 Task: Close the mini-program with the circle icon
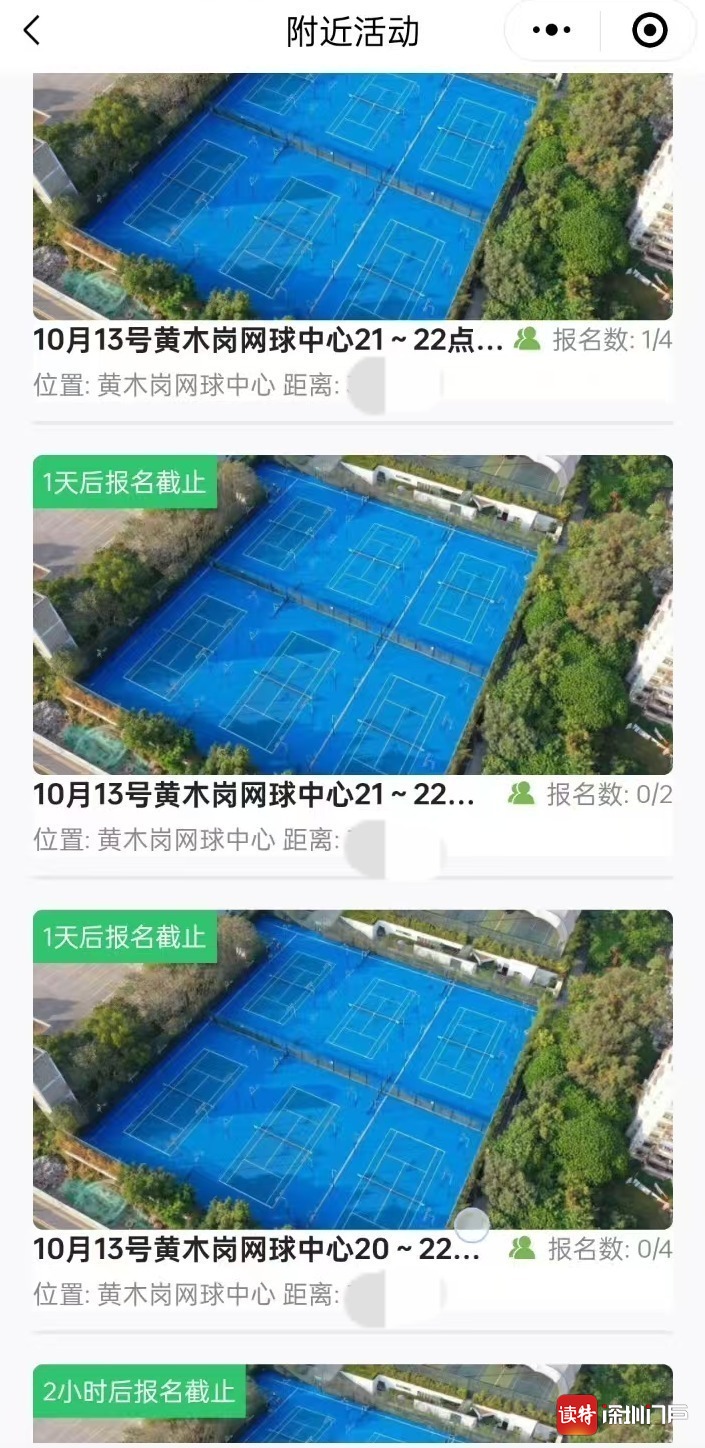(649, 31)
